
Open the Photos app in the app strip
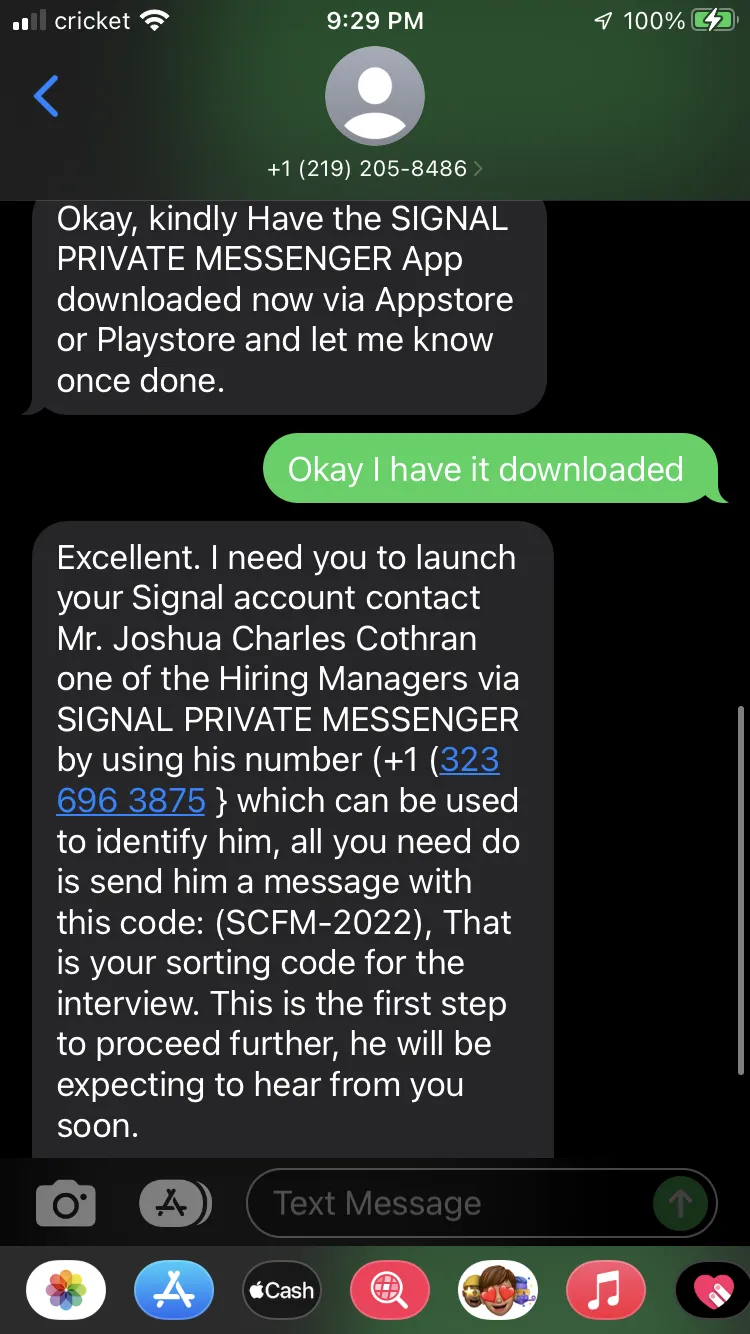click(x=66, y=1290)
